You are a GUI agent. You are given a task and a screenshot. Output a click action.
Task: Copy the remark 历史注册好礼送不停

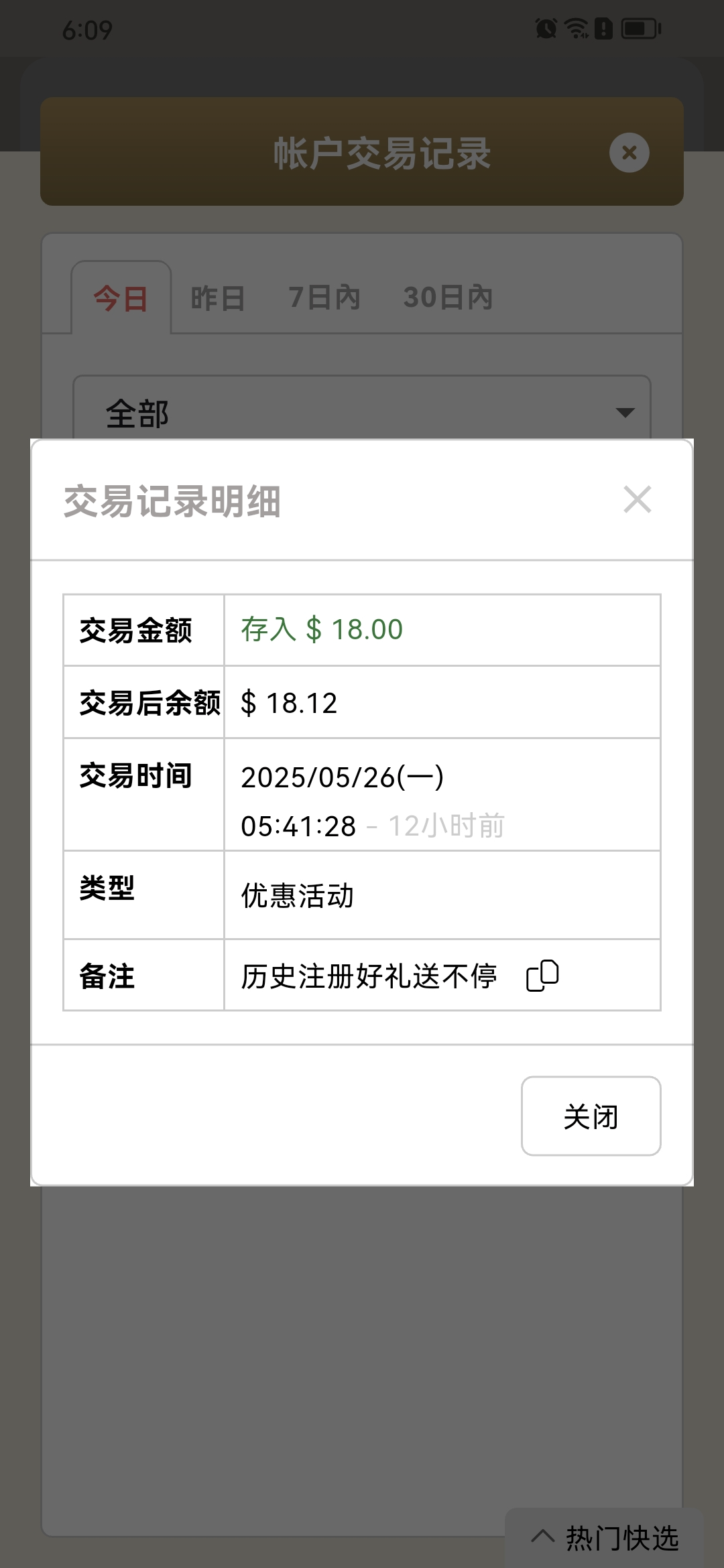point(542,976)
